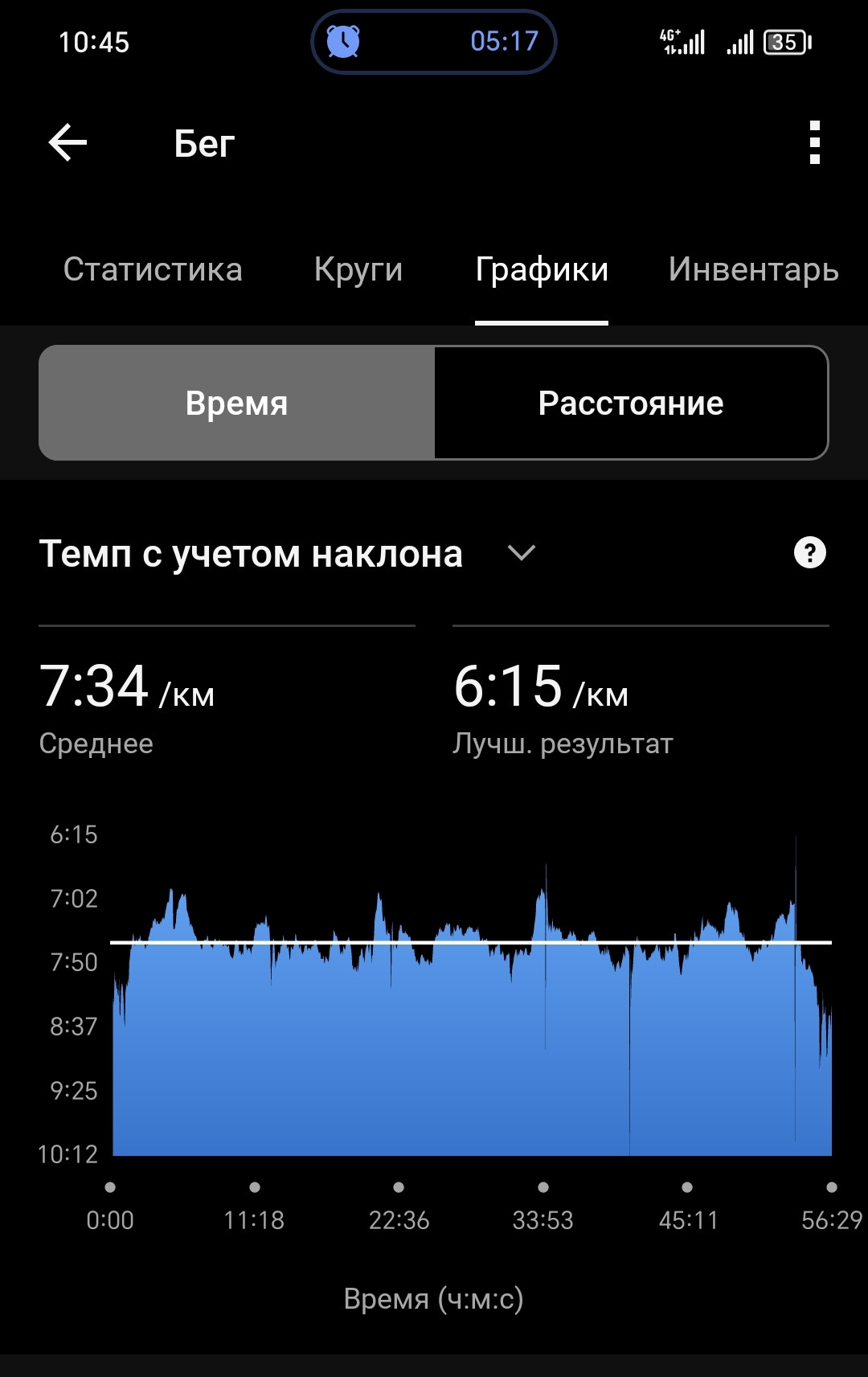Open the Круги tab
Screen dimensions: 868x1377
tap(358, 269)
